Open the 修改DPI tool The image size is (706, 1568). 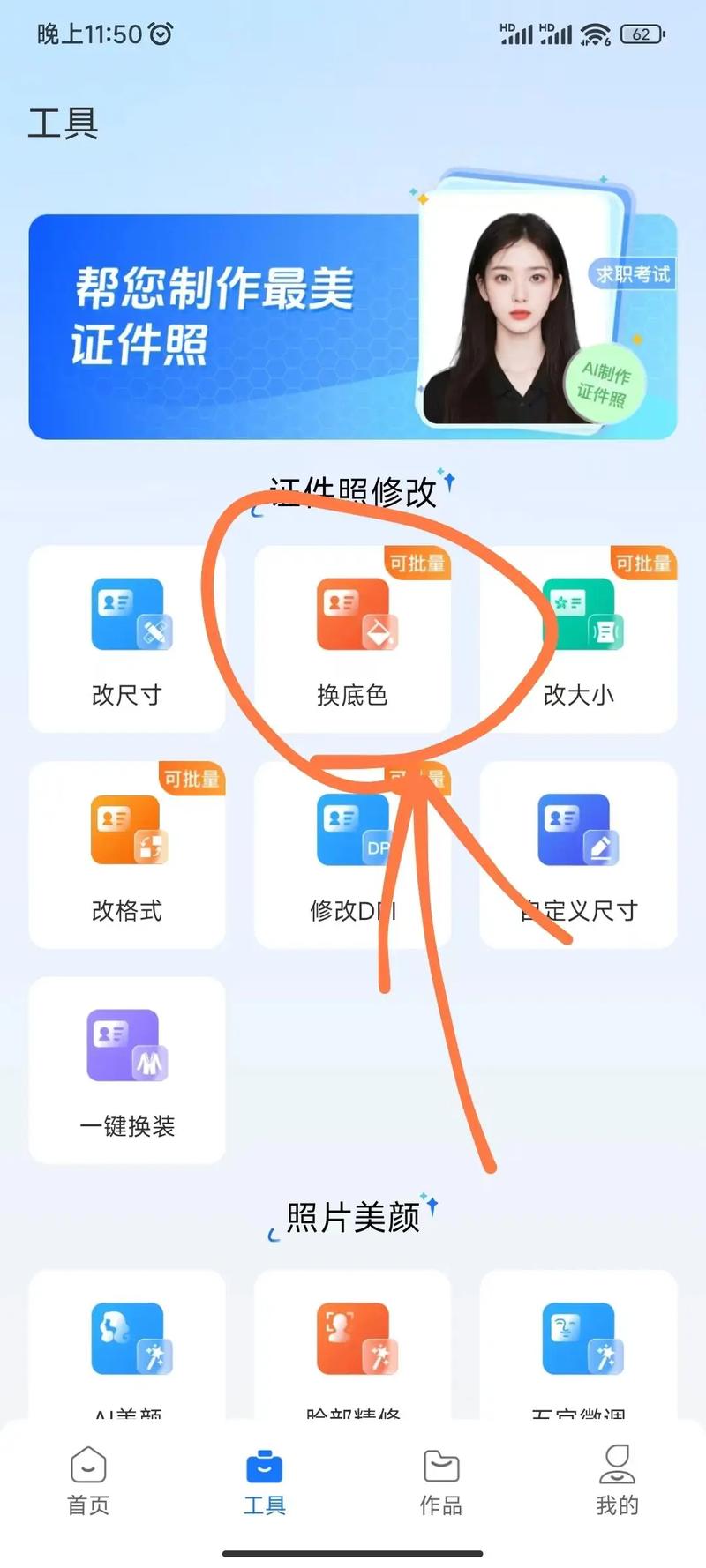click(353, 854)
